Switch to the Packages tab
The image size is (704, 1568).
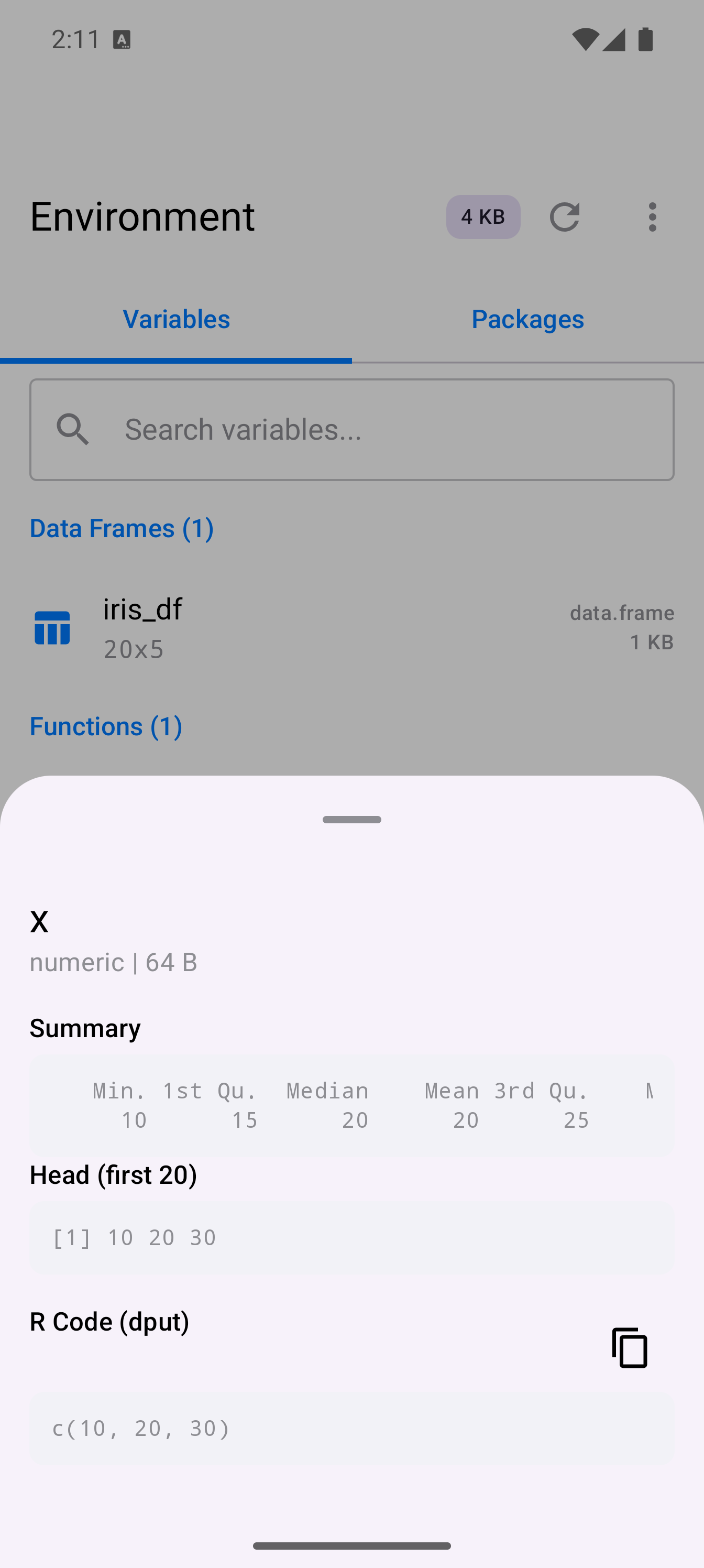coord(527,319)
